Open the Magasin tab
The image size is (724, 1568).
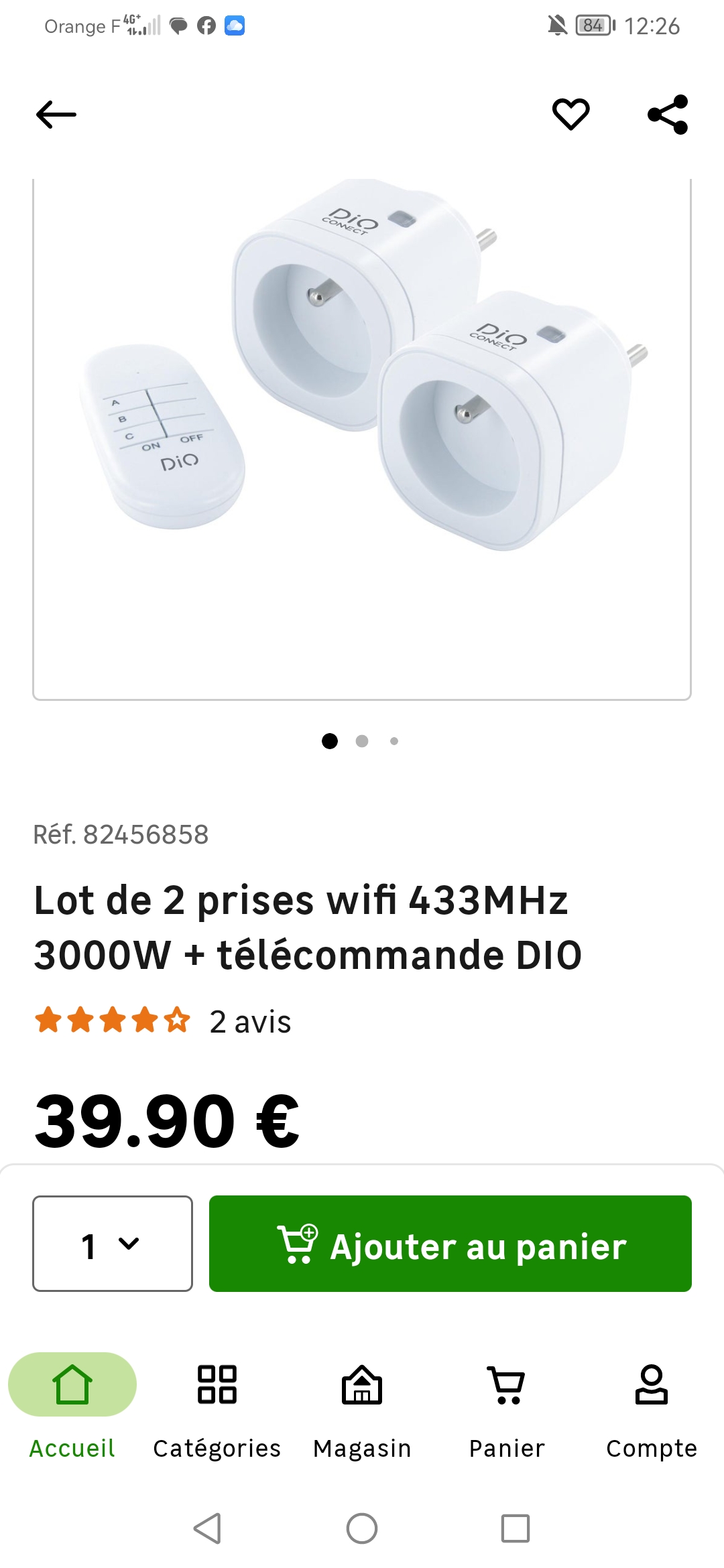pos(362,1405)
